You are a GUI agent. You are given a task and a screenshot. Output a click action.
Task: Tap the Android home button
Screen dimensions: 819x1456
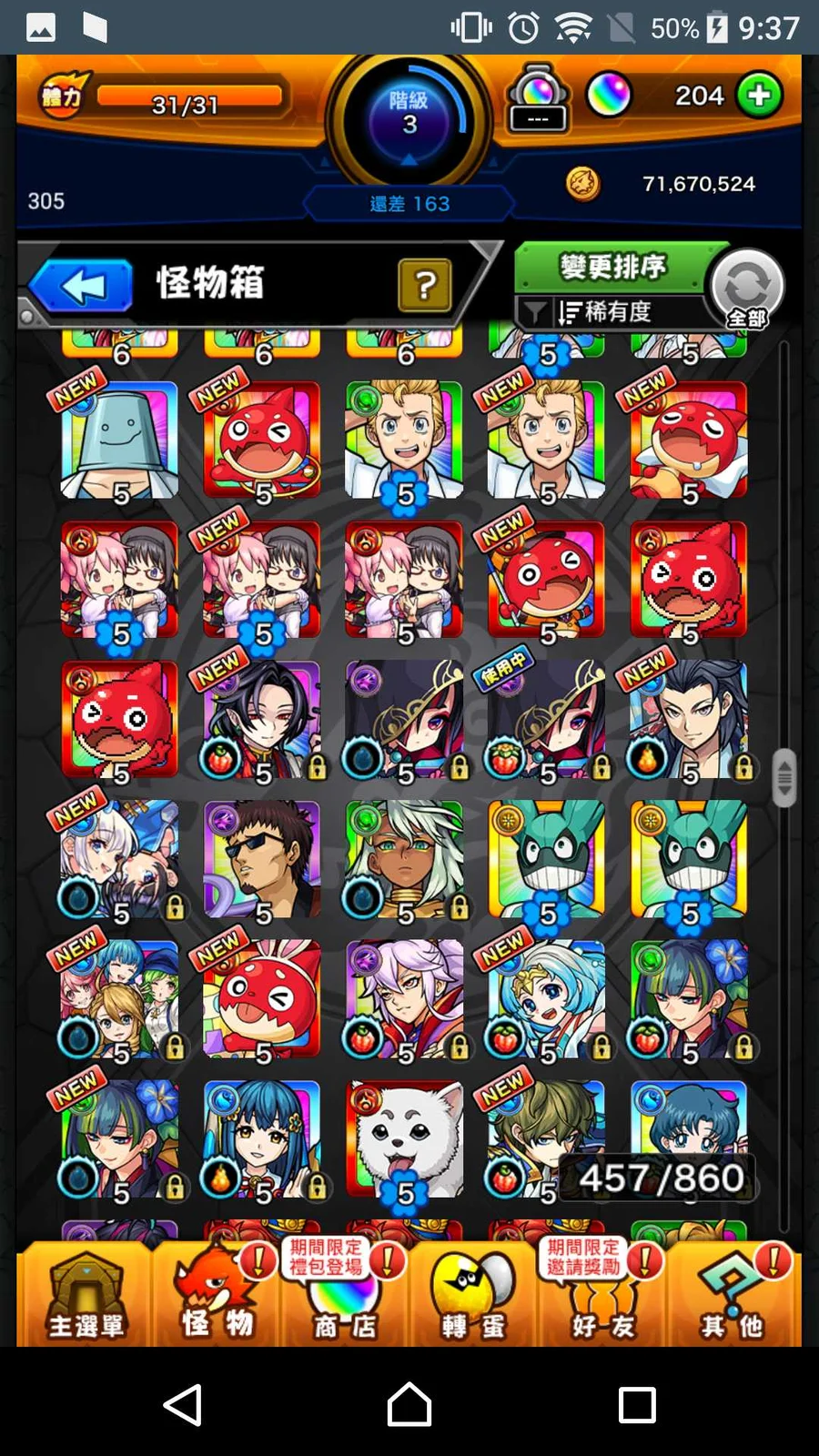tap(409, 1404)
